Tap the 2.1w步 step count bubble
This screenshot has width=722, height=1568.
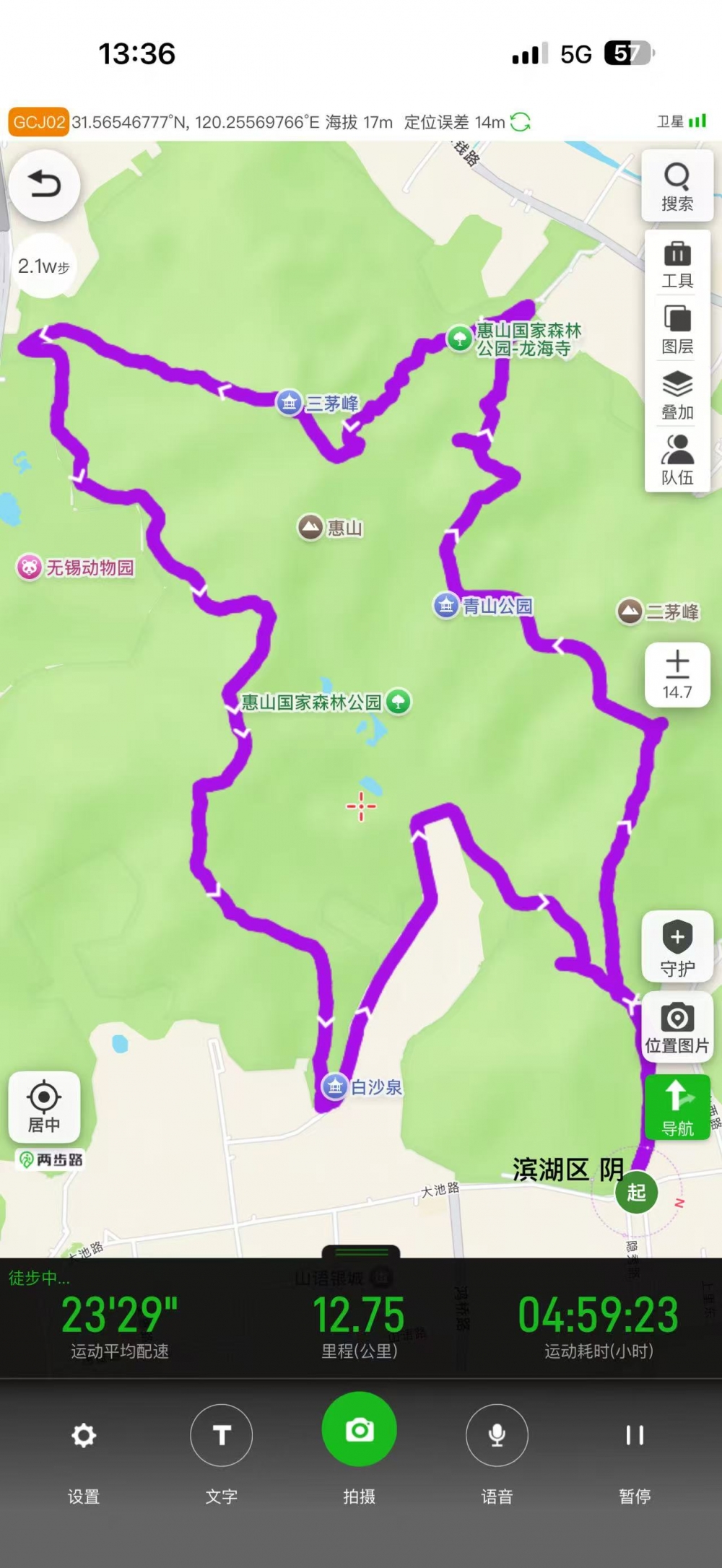[43, 266]
